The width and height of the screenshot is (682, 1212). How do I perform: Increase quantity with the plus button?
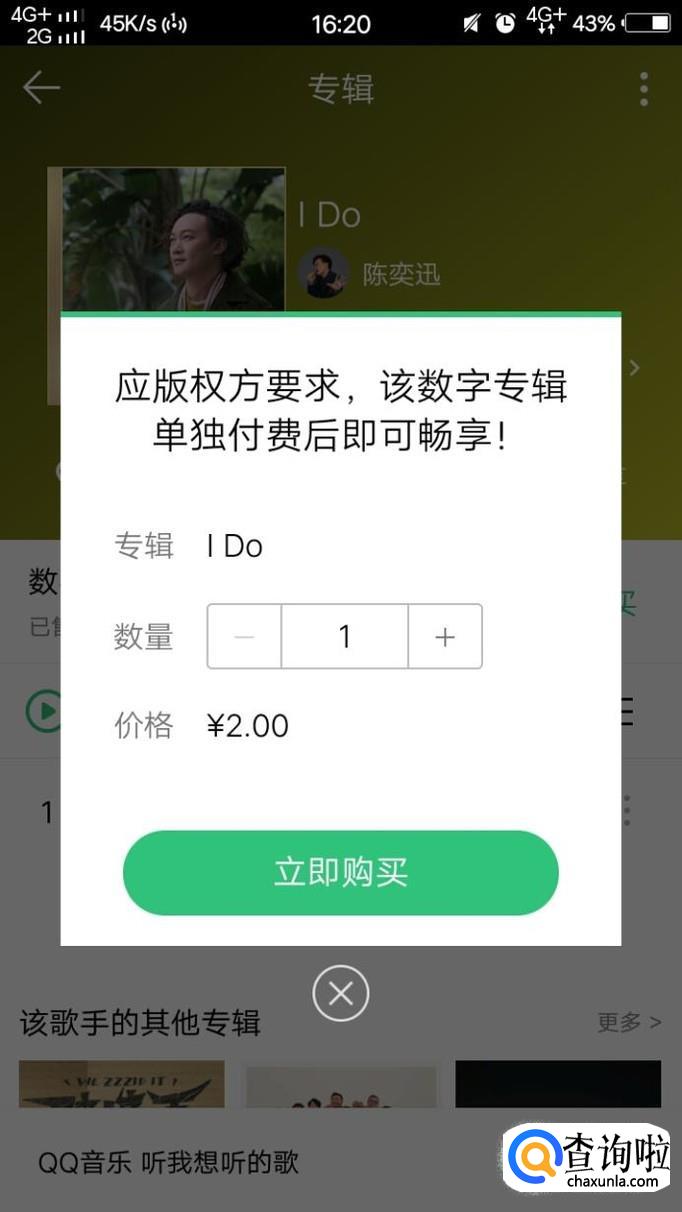coord(445,637)
